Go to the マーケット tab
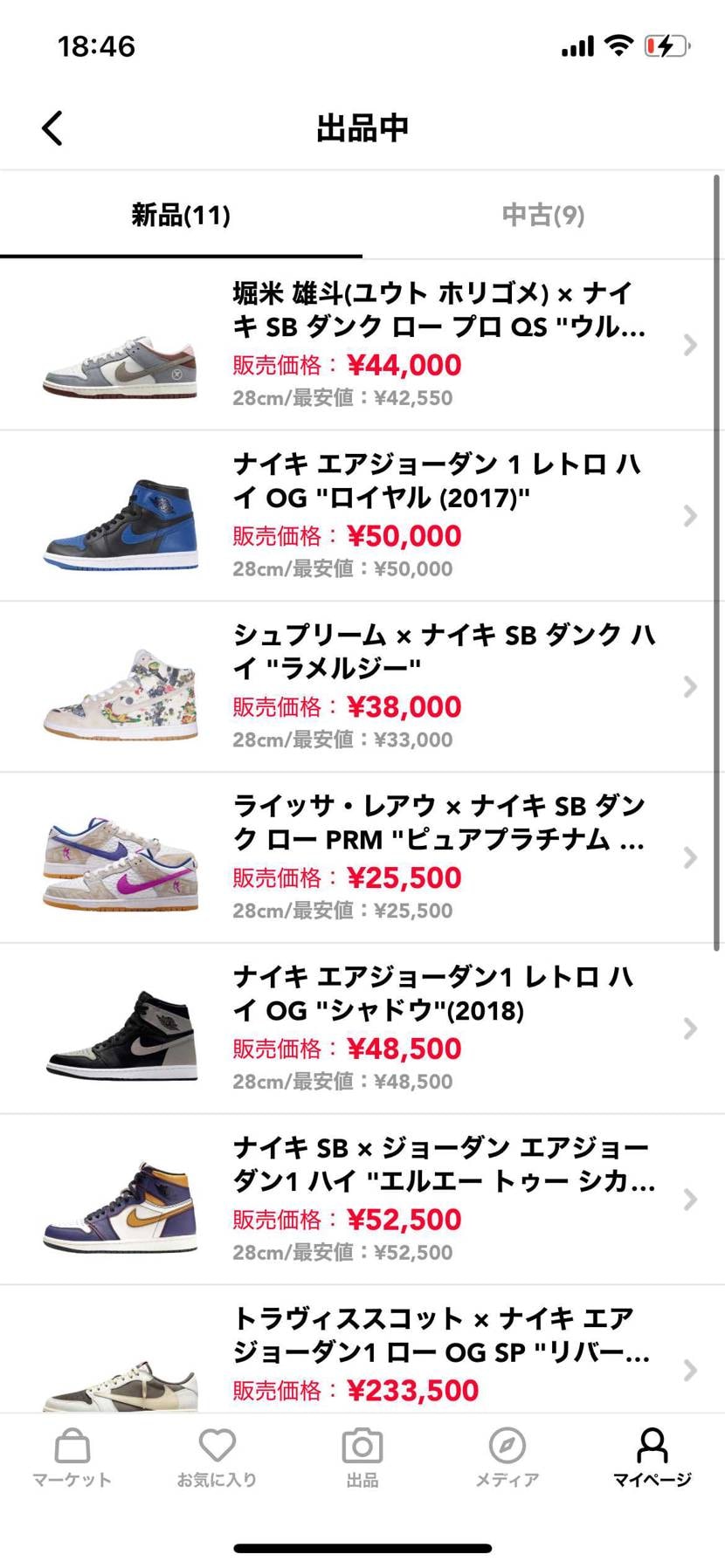The width and height of the screenshot is (725, 1568). tap(72, 1458)
